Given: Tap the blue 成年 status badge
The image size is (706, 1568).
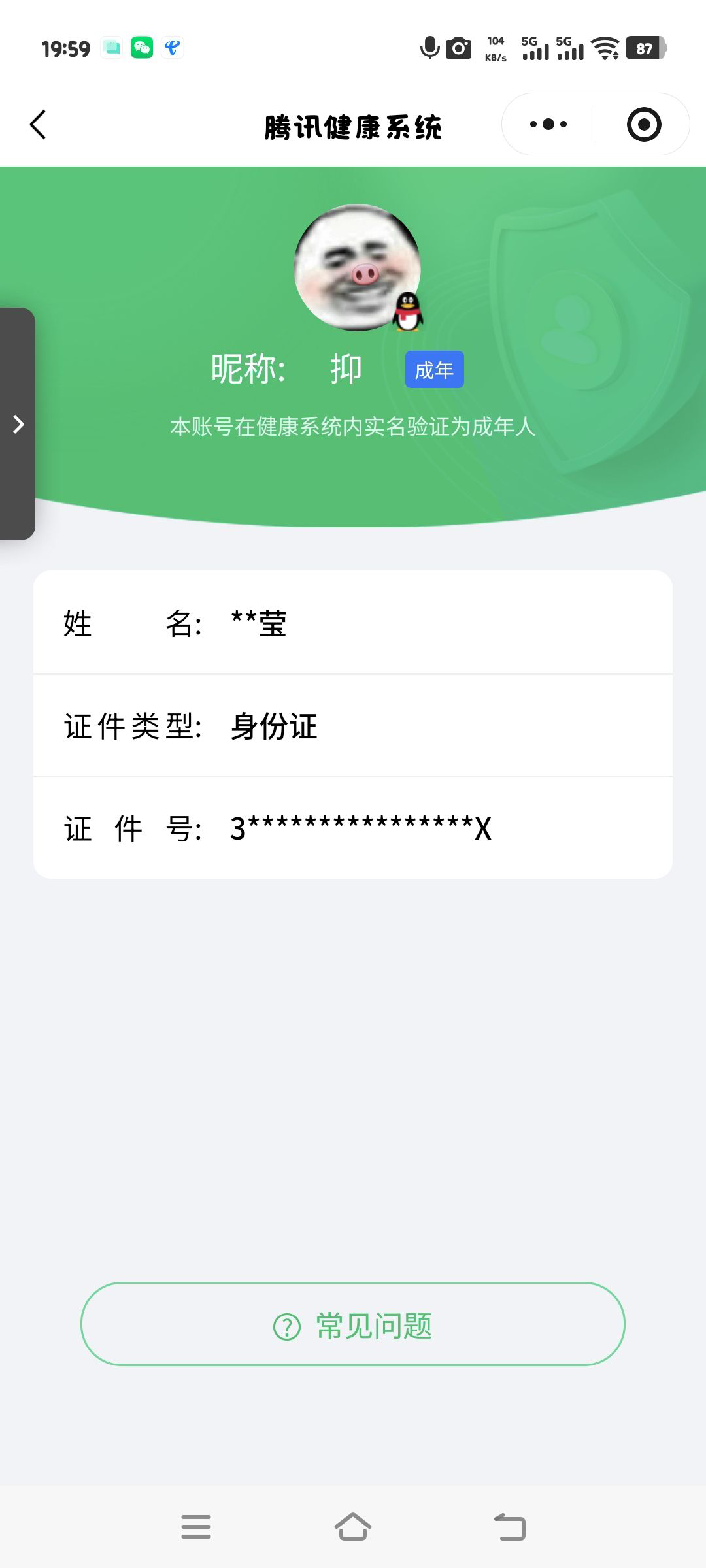Looking at the screenshot, I should (x=434, y=369).
